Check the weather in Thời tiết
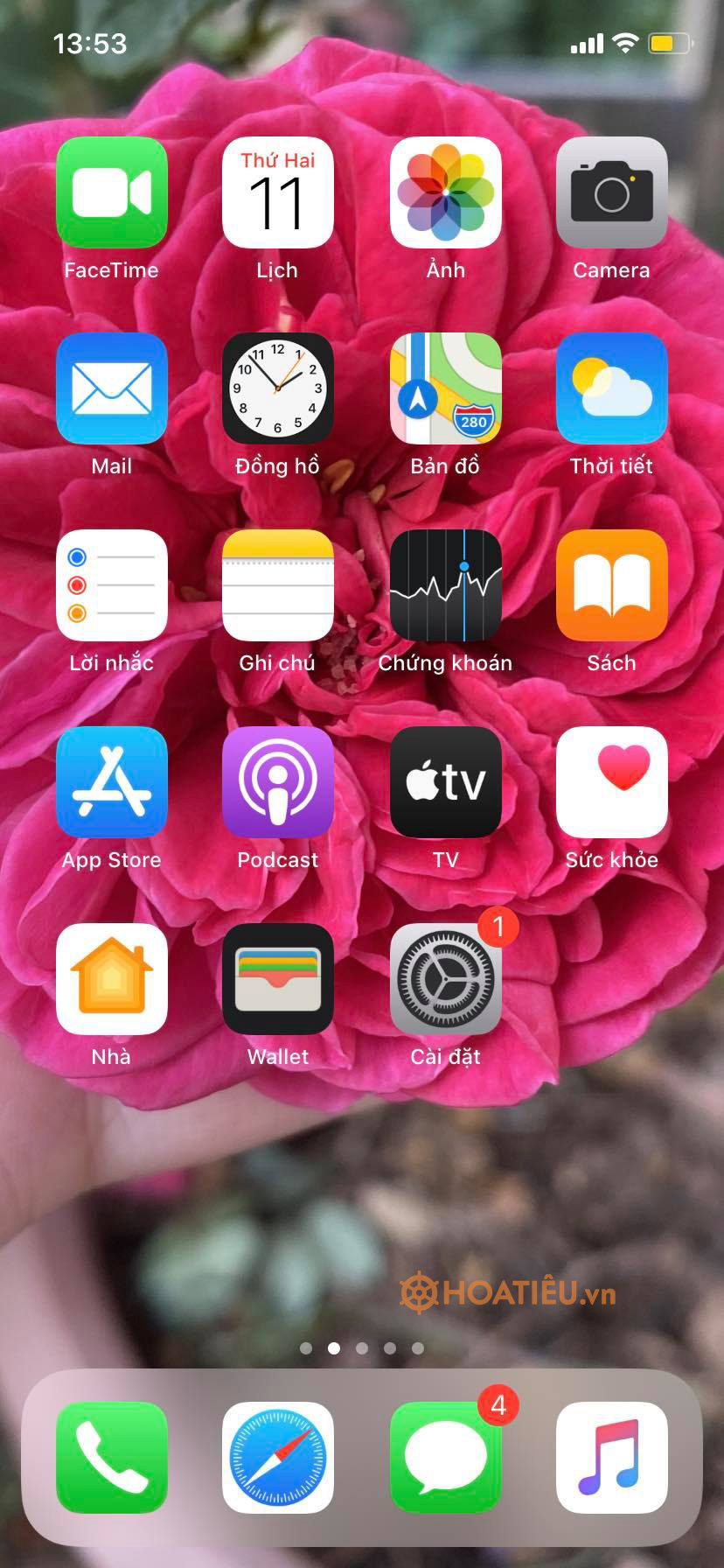The width and height of the screenshot is (724, 1568). (x=611, y=389)
